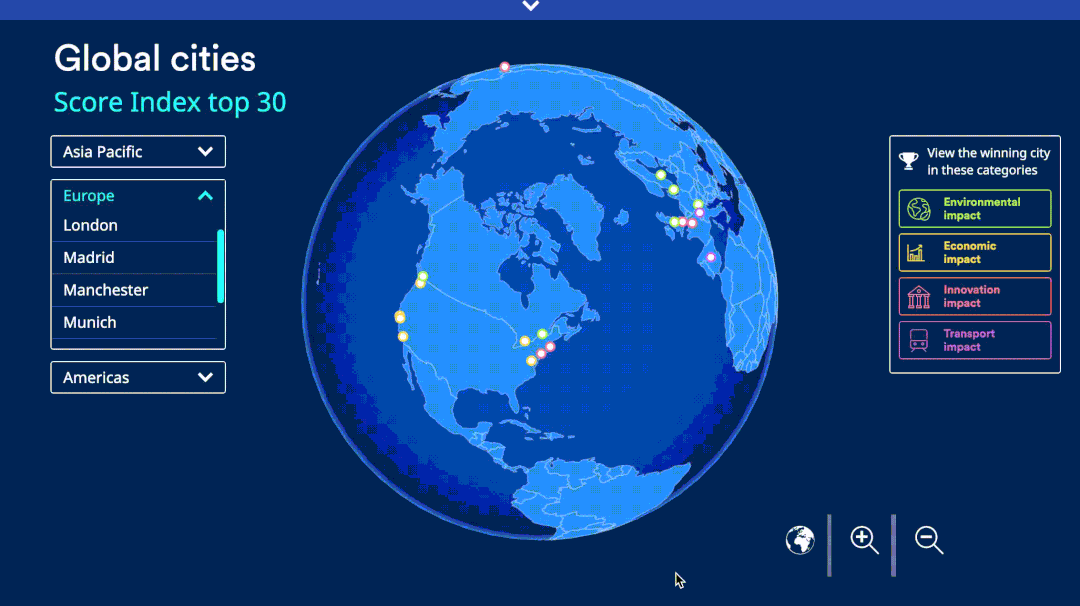View the Environmental impact winning city
This screenshot has height=606, width=1080.
975,209
